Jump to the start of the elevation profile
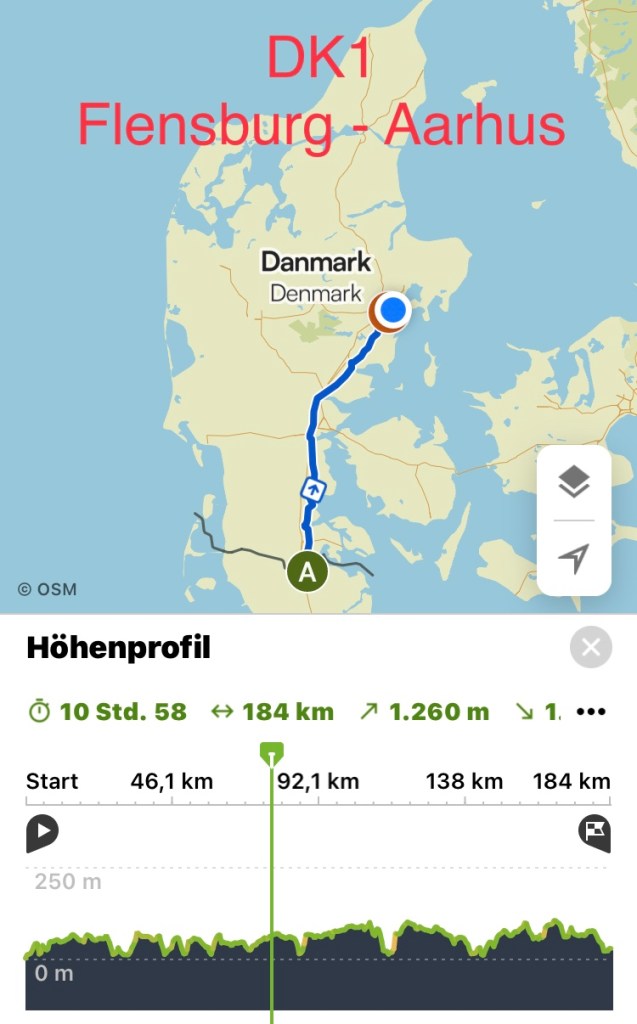The image size is (637, 1024). [42, 832]
